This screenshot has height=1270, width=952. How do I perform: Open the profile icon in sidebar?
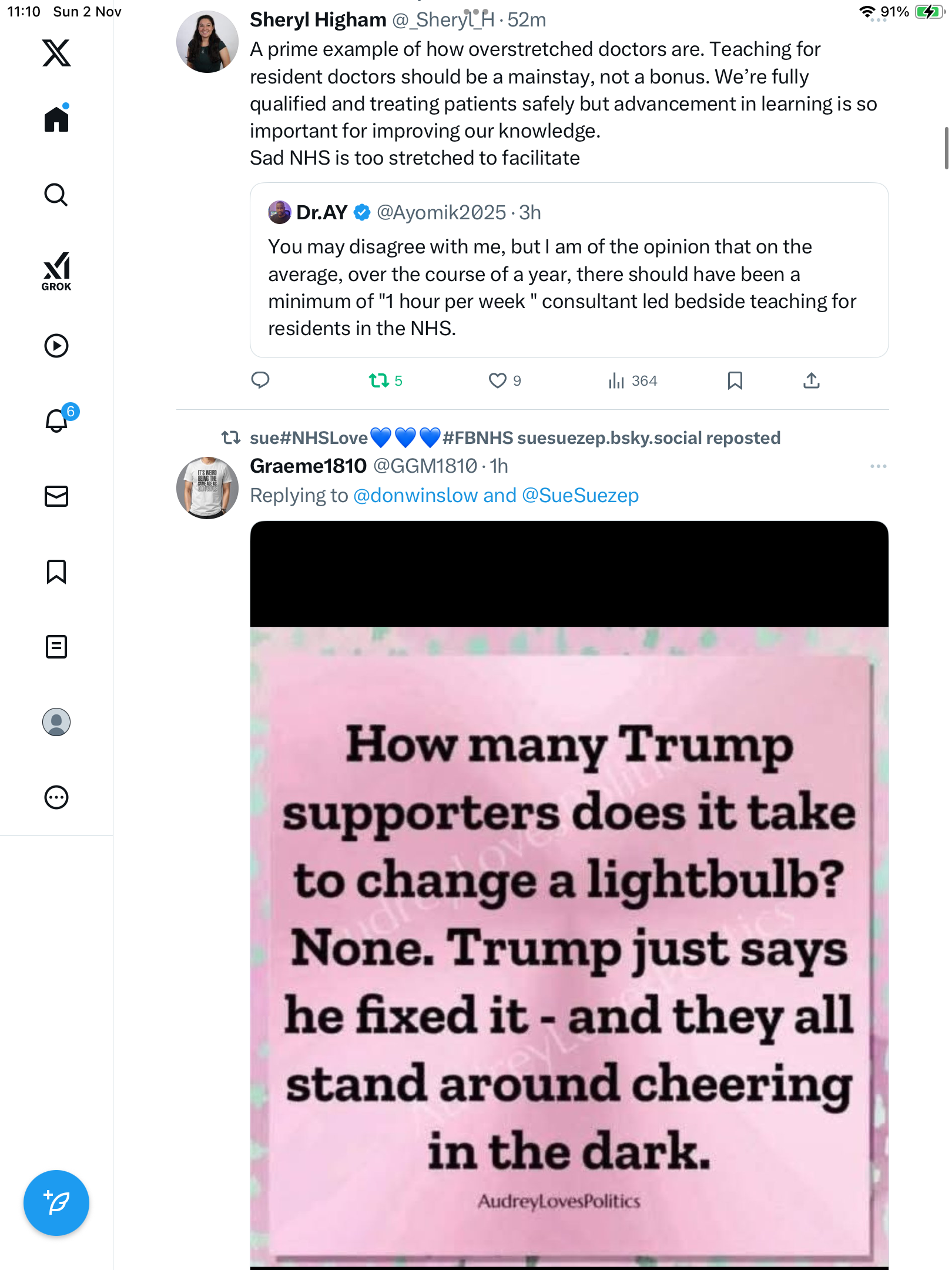56,722
